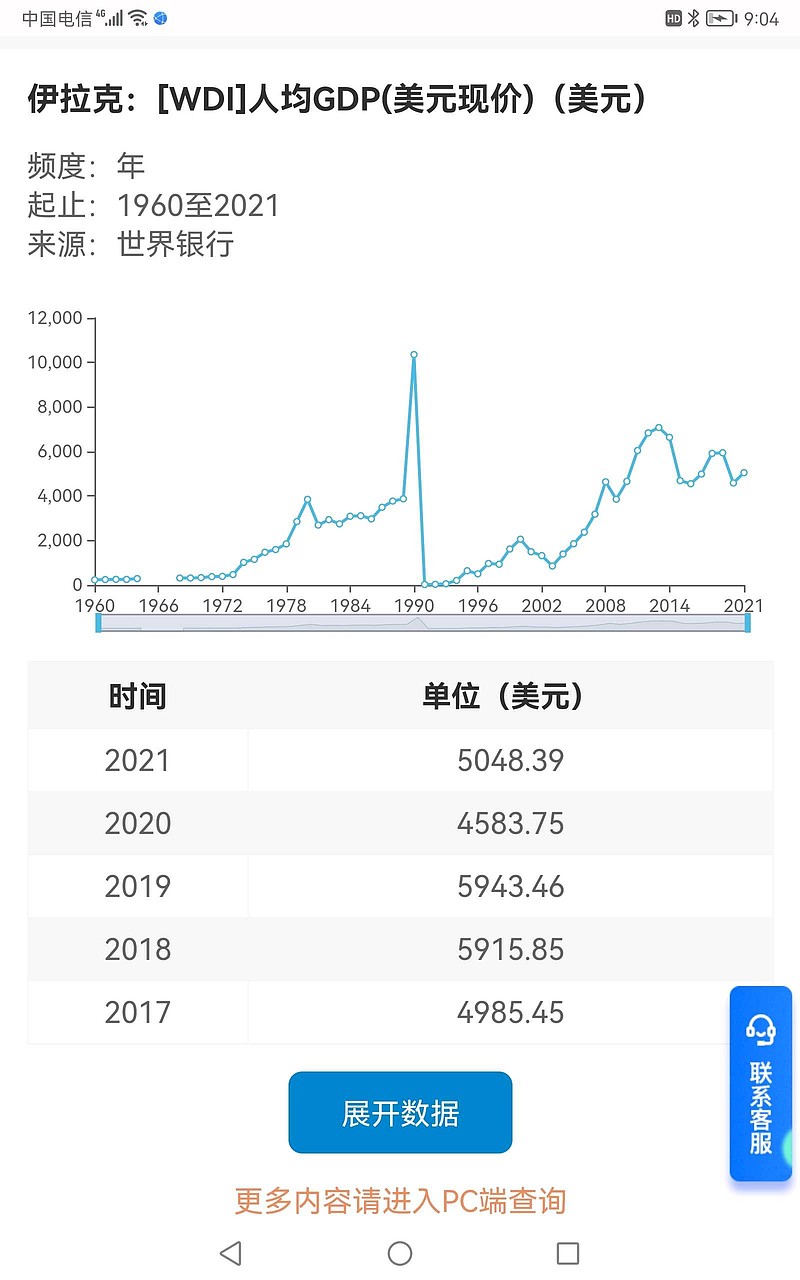Viewport: 800px width, 1280px height.
Task: Tap the 1990 peak point on the chart
Action: [414, 354]
